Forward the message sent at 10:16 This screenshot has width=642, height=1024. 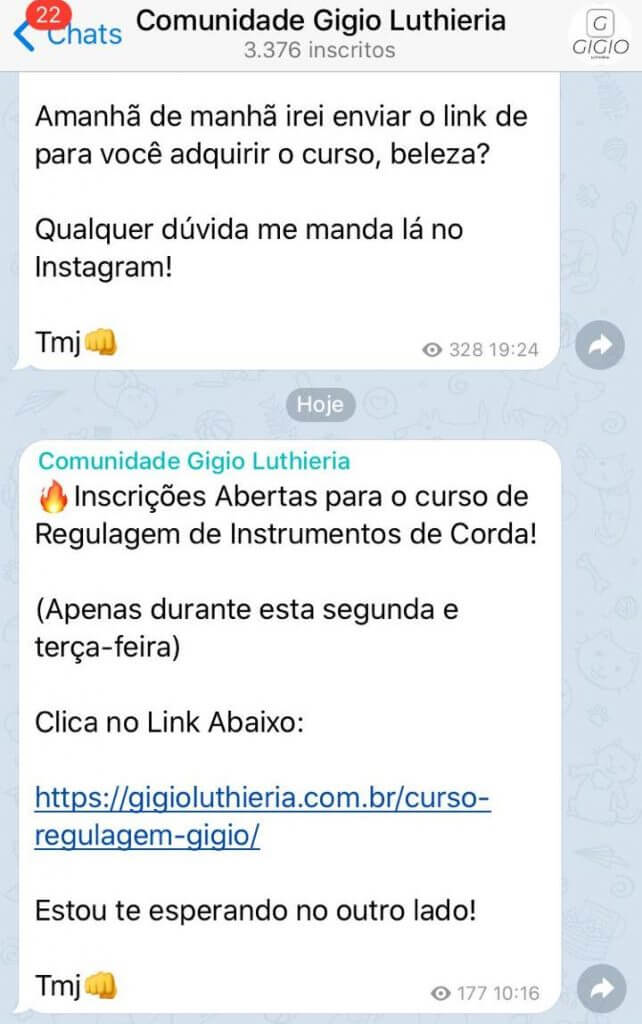click(601, 989)
